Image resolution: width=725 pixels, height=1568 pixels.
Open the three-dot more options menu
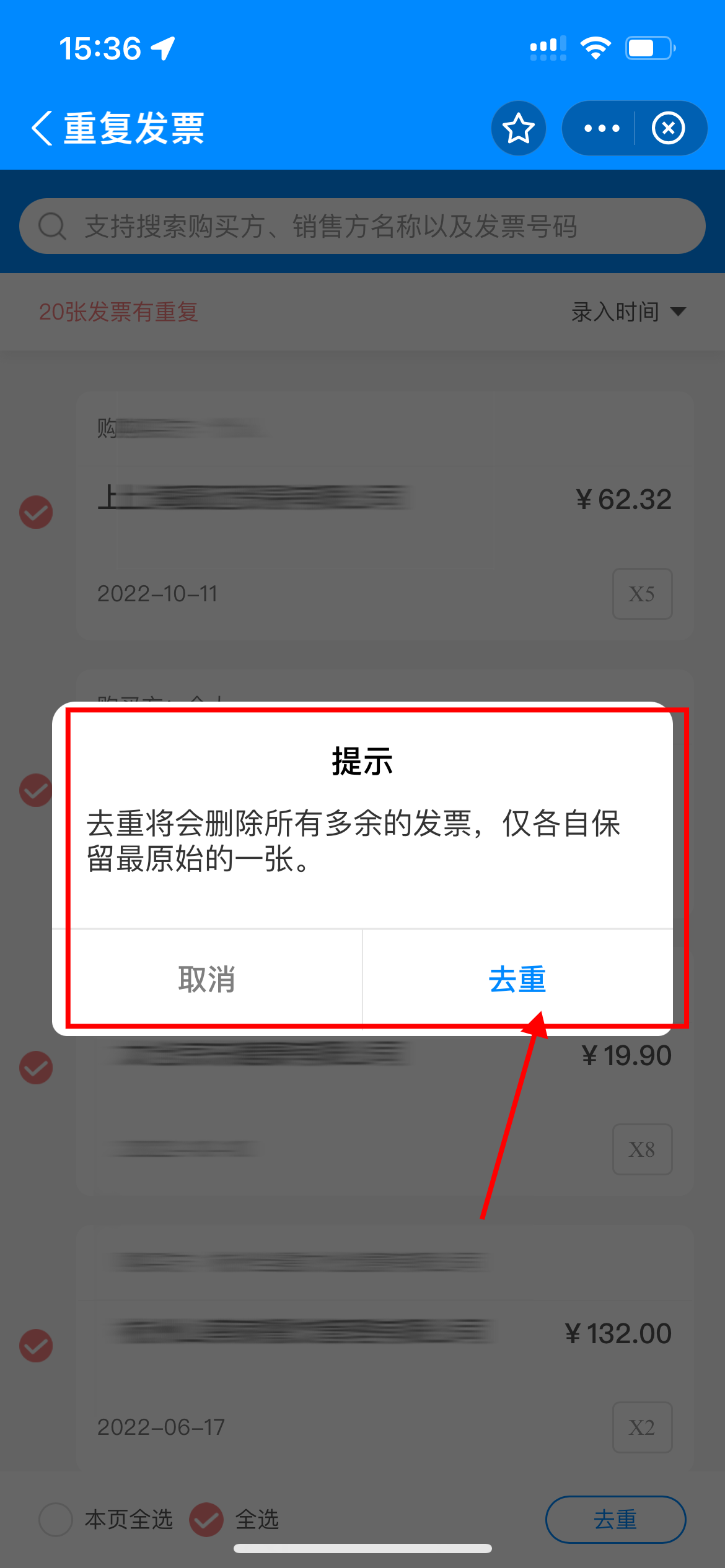pos(601,129)
